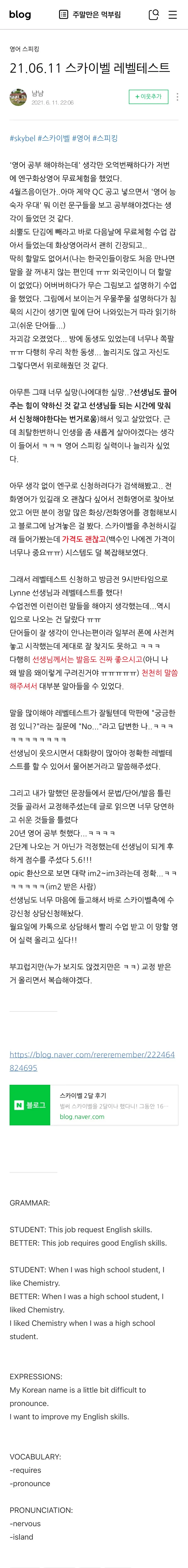View author 냥냥's profile picture
188x1568 pixels.
[18, 97]
